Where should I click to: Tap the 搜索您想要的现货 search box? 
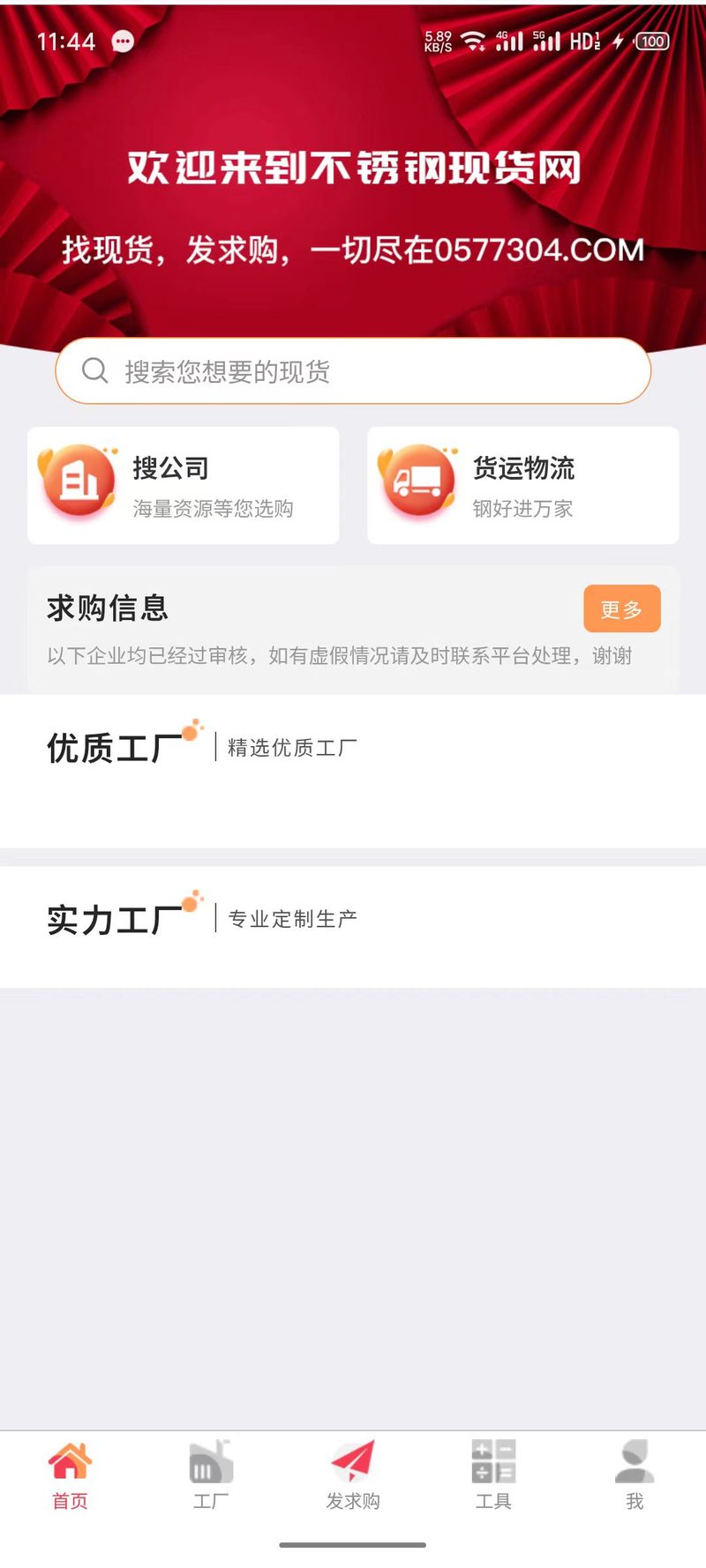[x=353, y=371]
